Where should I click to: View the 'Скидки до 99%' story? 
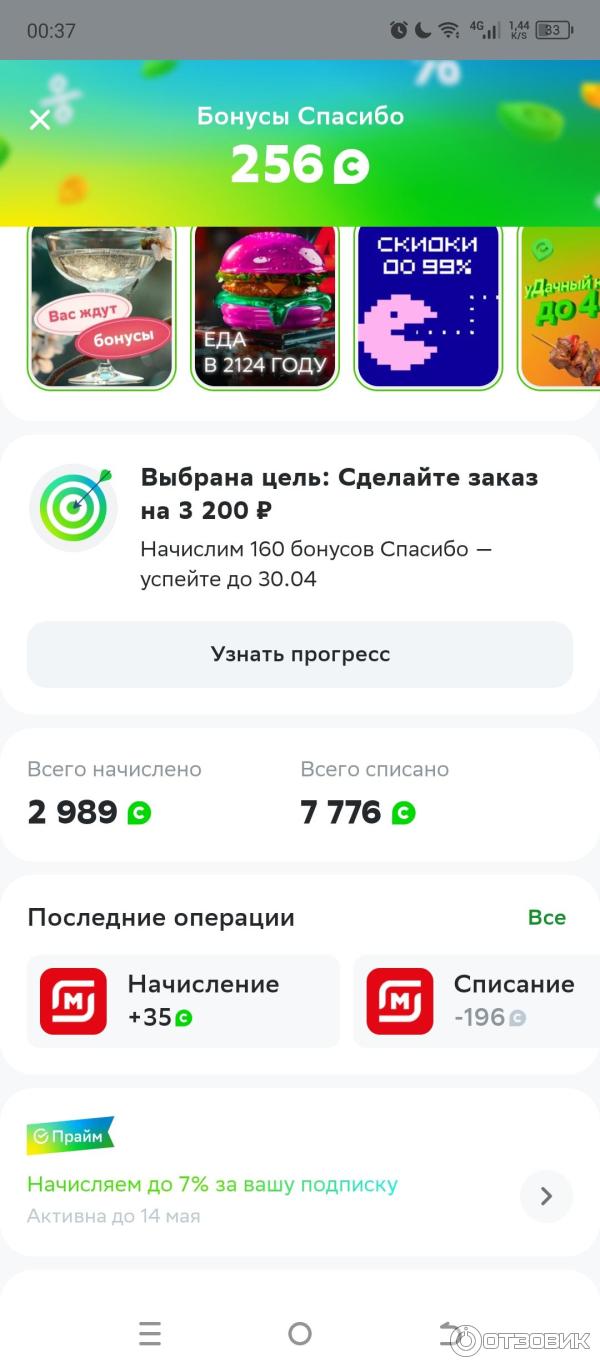428,305
